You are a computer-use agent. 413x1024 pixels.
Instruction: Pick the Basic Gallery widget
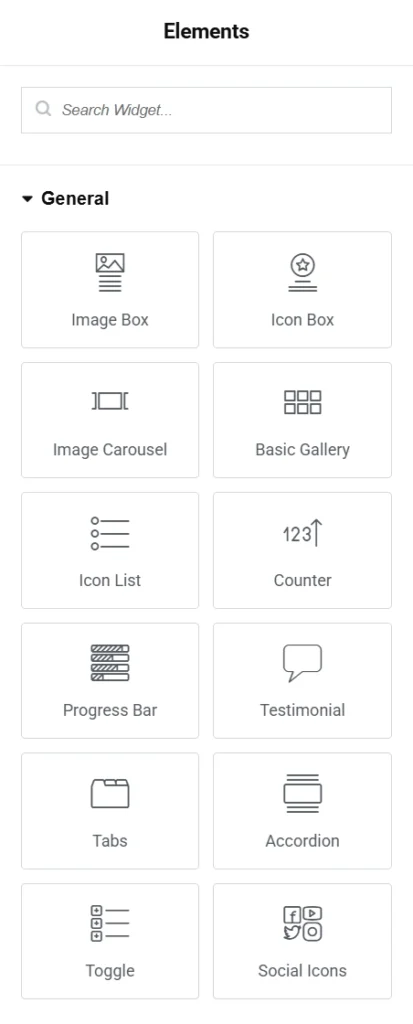coord(303,420)
